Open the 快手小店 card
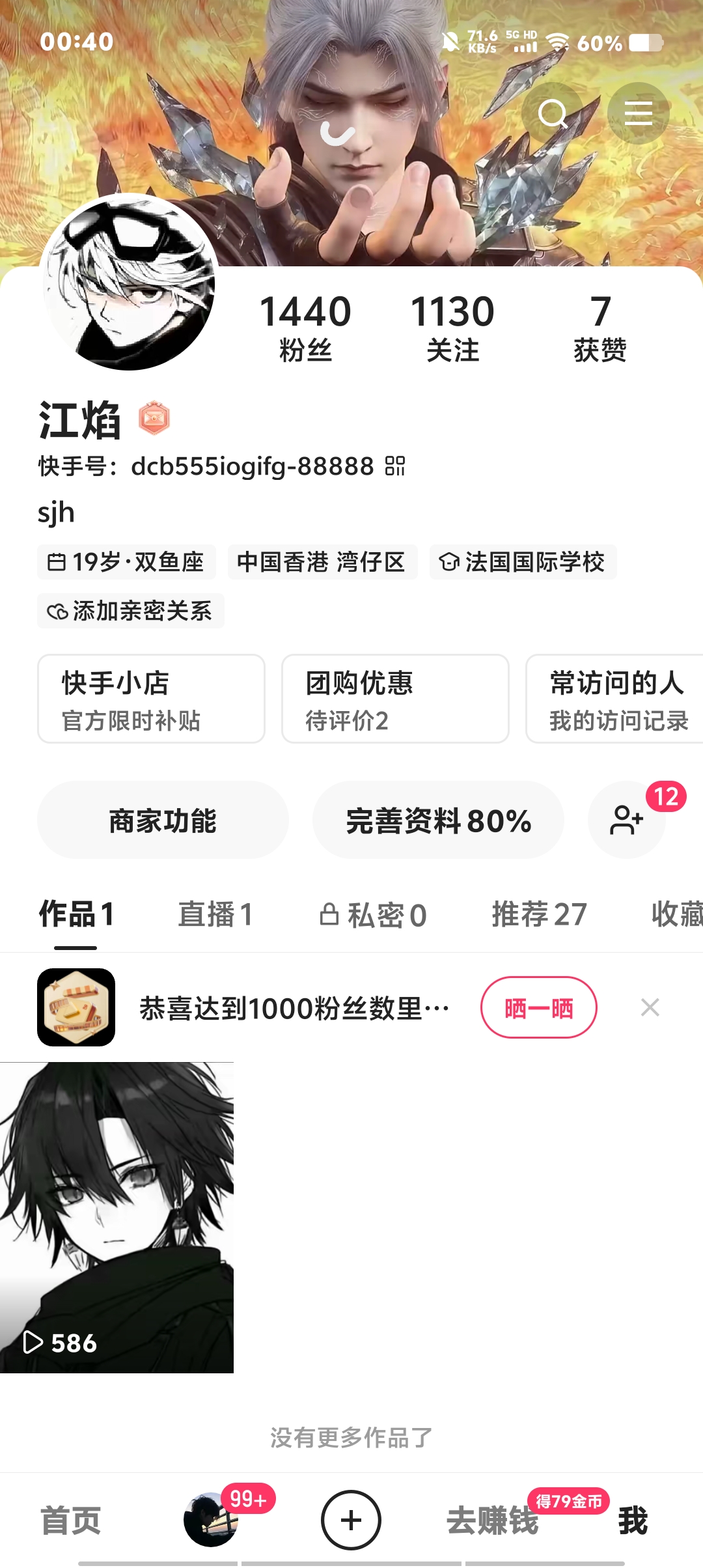703x1568 pixels. pos(151,699)
